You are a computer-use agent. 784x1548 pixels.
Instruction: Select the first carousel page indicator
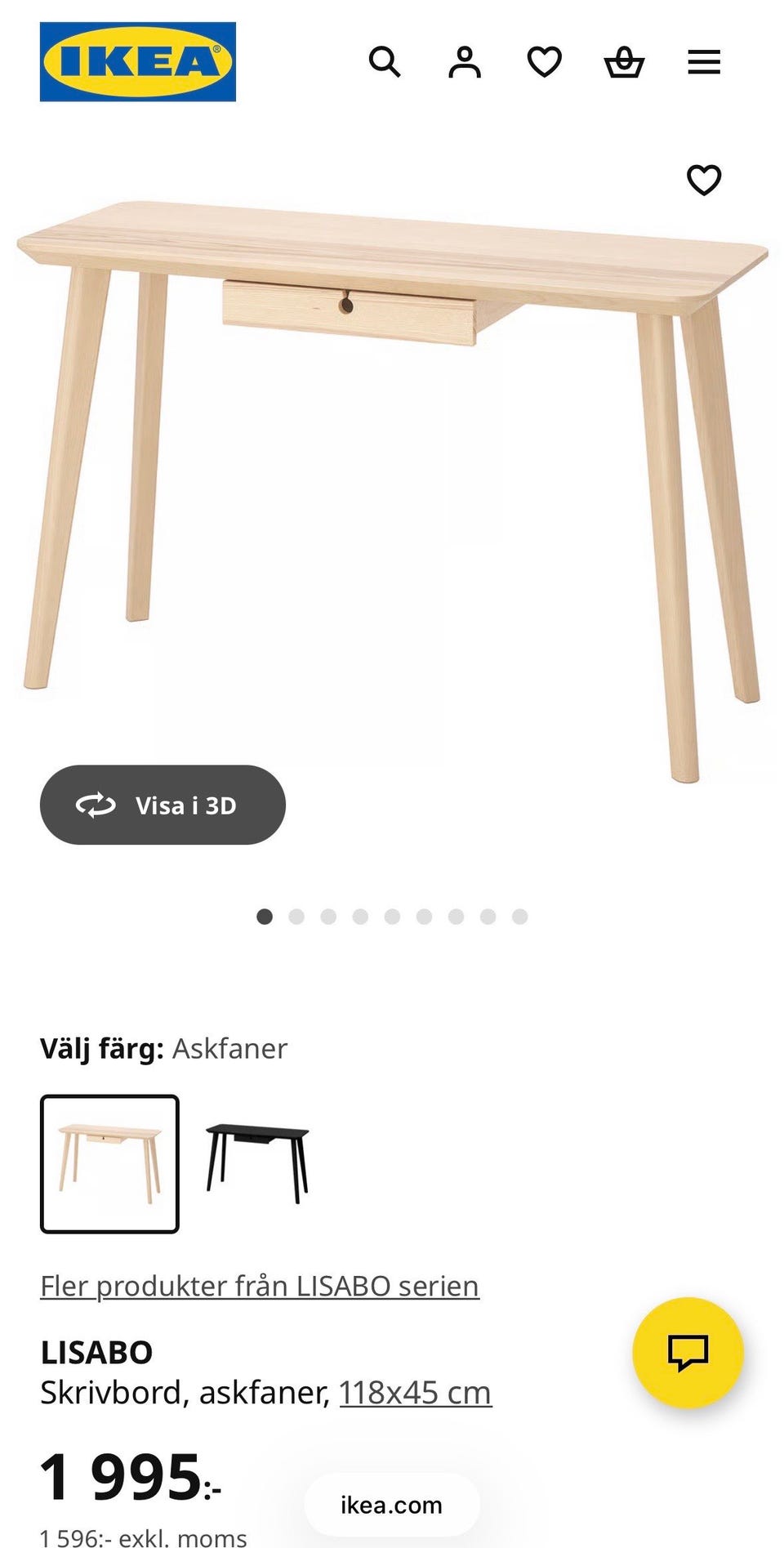coord(265,917)
